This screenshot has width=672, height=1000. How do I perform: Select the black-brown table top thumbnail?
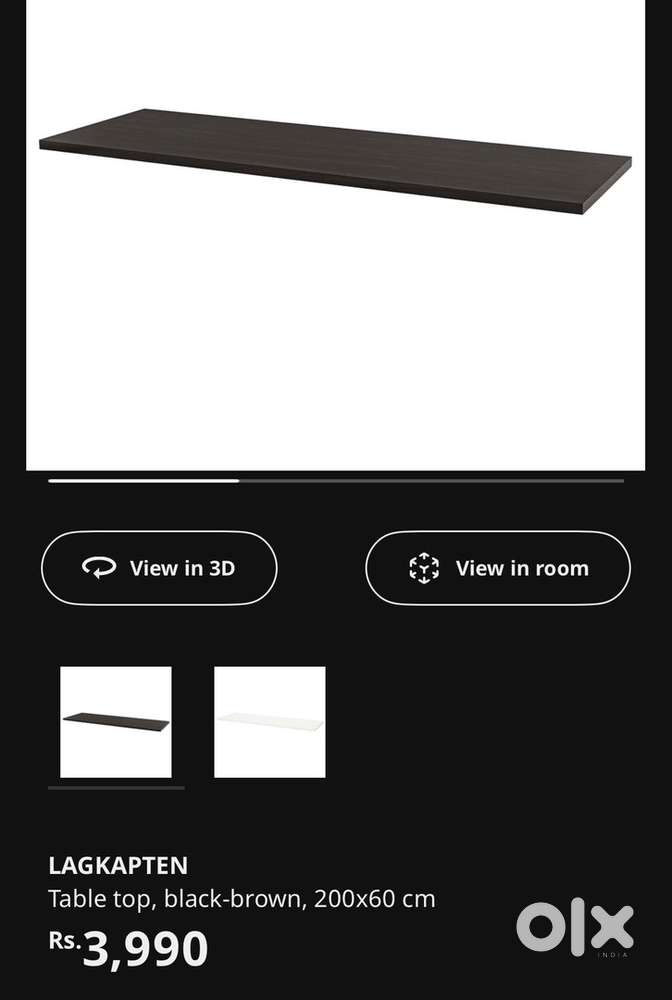[x=116, y=721]
